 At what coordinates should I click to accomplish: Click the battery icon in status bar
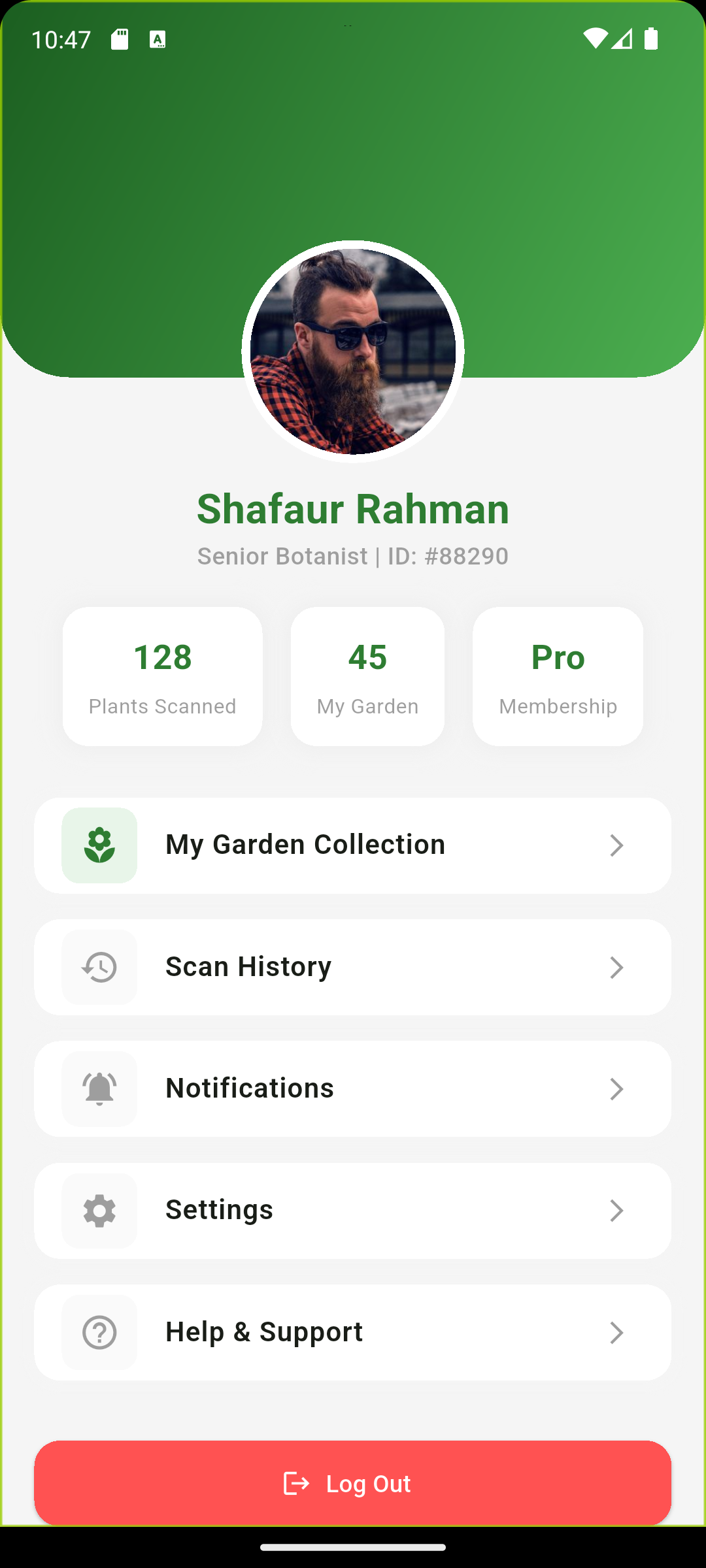pyautogui.click(x=651, y=39)
